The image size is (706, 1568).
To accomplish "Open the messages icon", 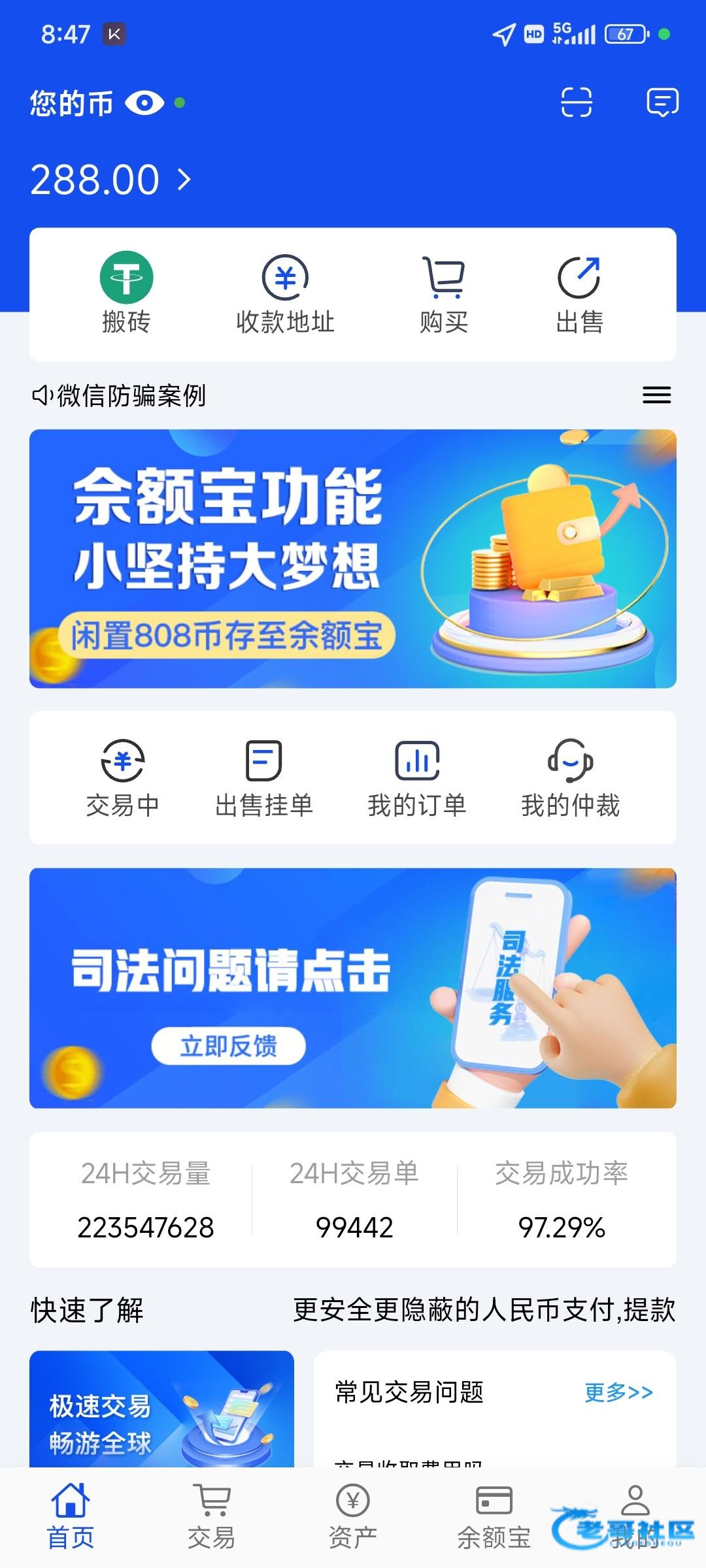I will 662,103.
